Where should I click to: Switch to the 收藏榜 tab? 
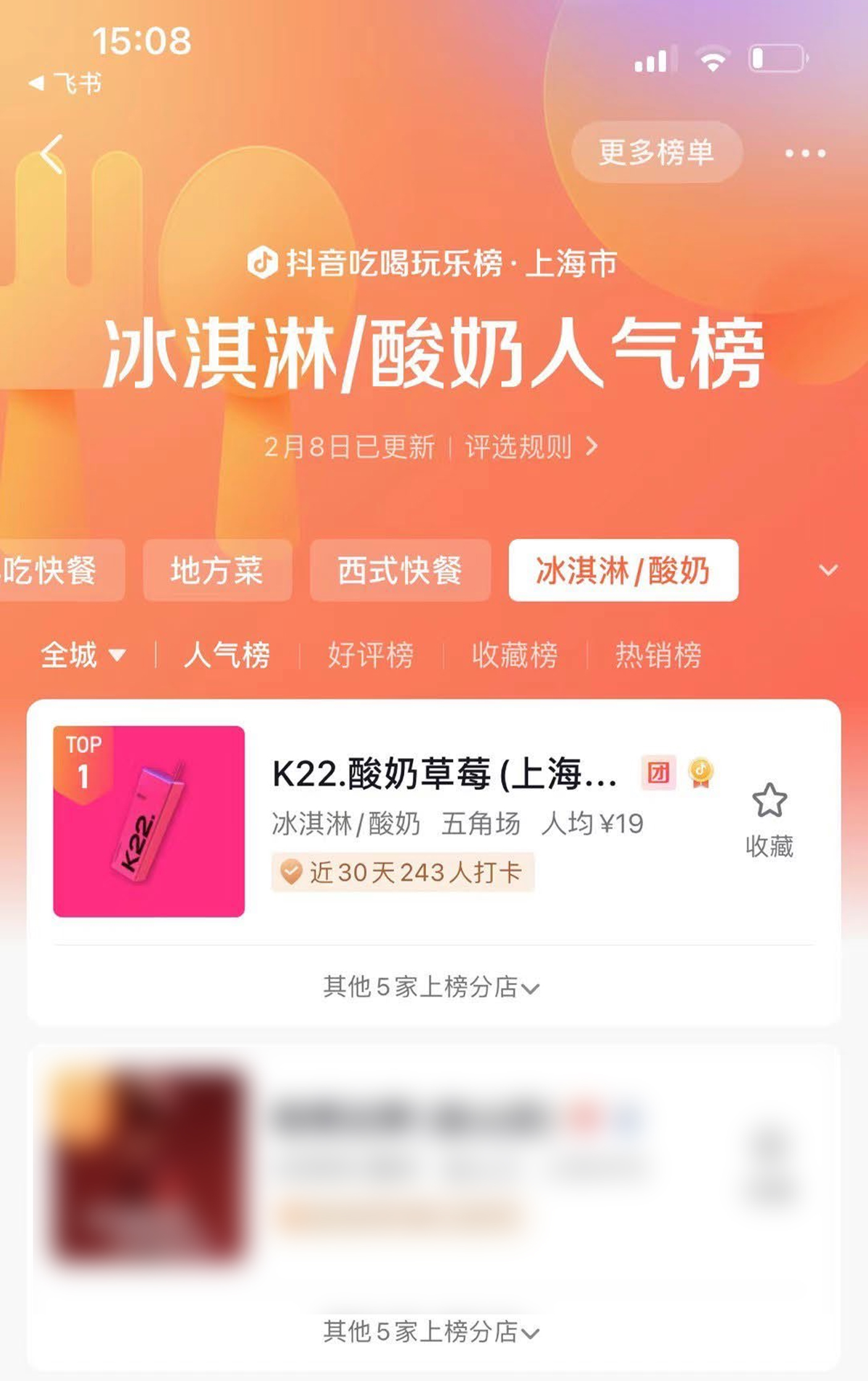(x=515, y=654)
